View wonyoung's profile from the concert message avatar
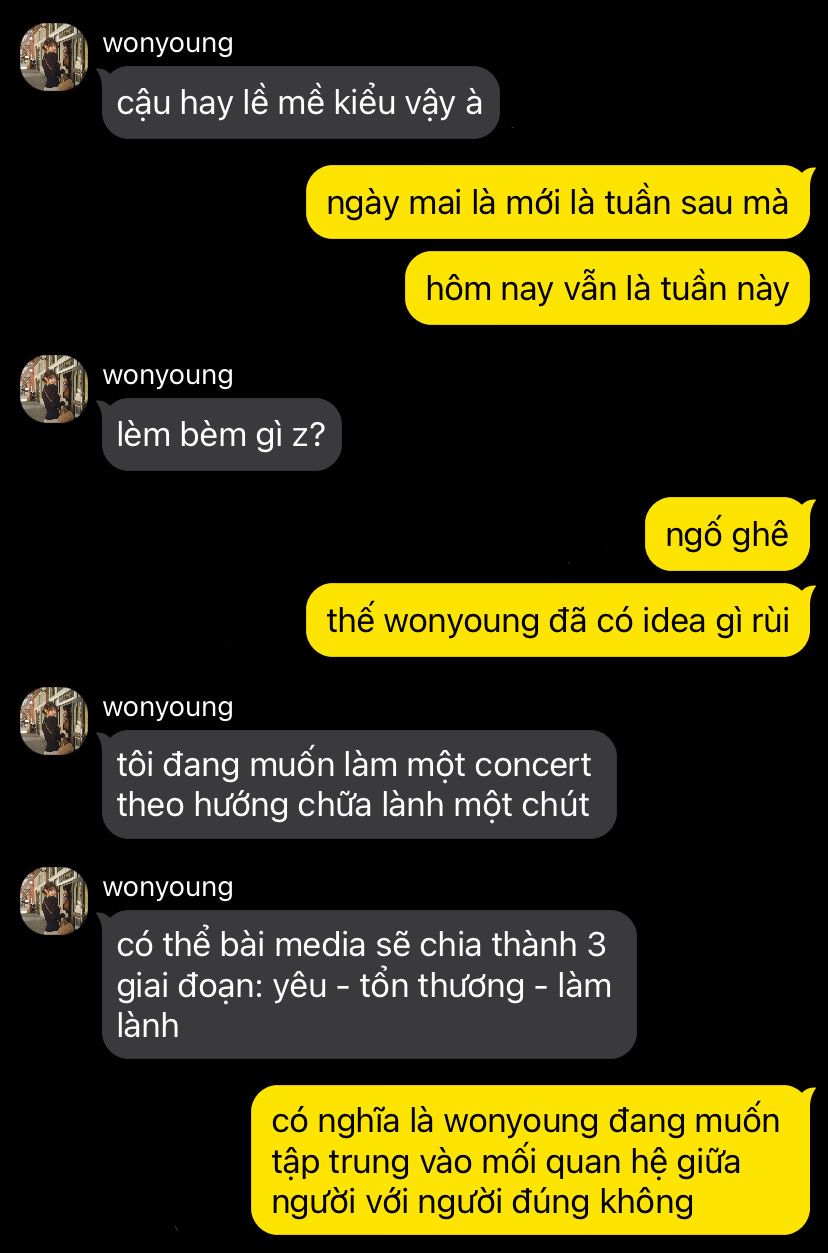Screen dimensions: 828x1253 click(54, 721)
